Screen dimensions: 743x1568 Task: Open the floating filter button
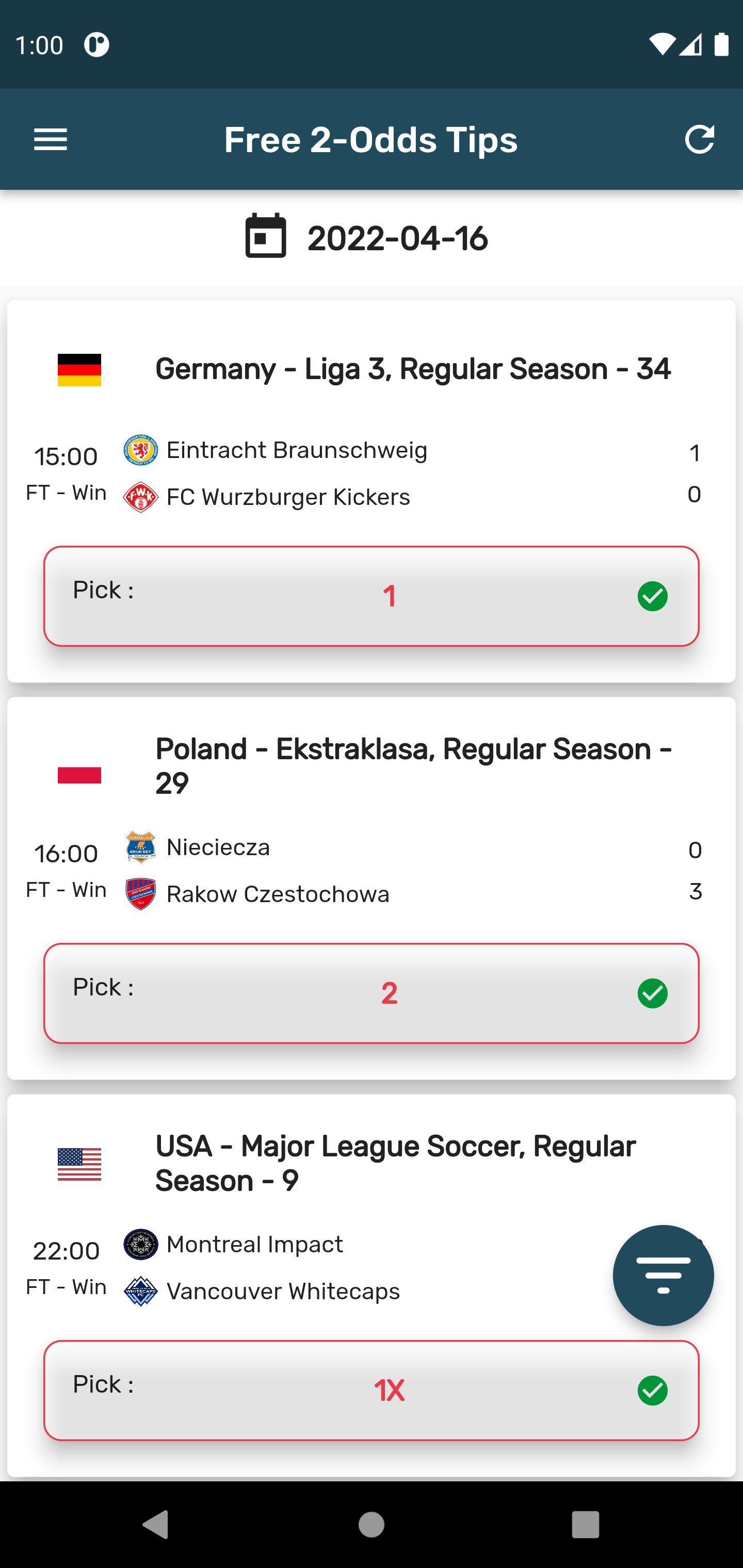click(663, 1275)
